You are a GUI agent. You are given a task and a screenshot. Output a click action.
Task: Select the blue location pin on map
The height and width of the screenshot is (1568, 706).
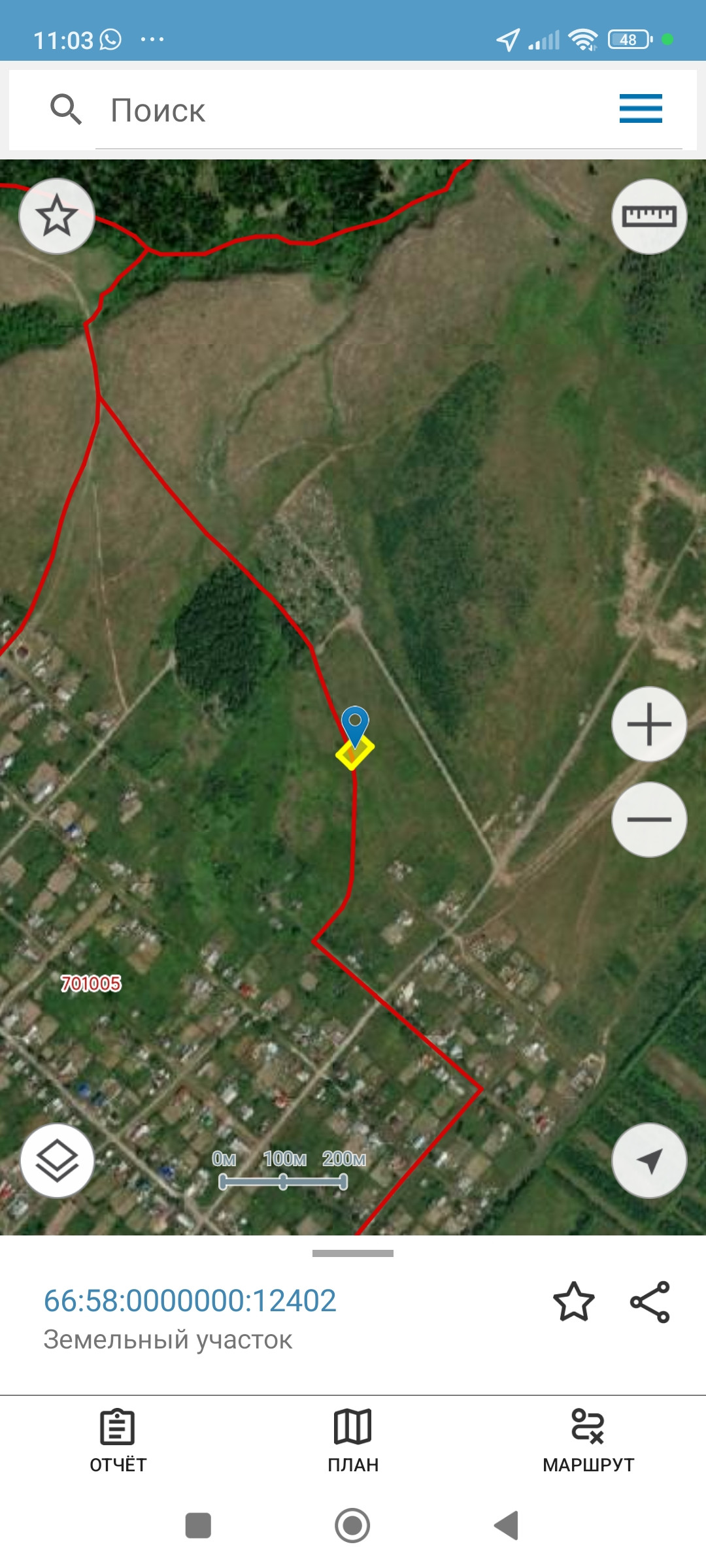355,724
